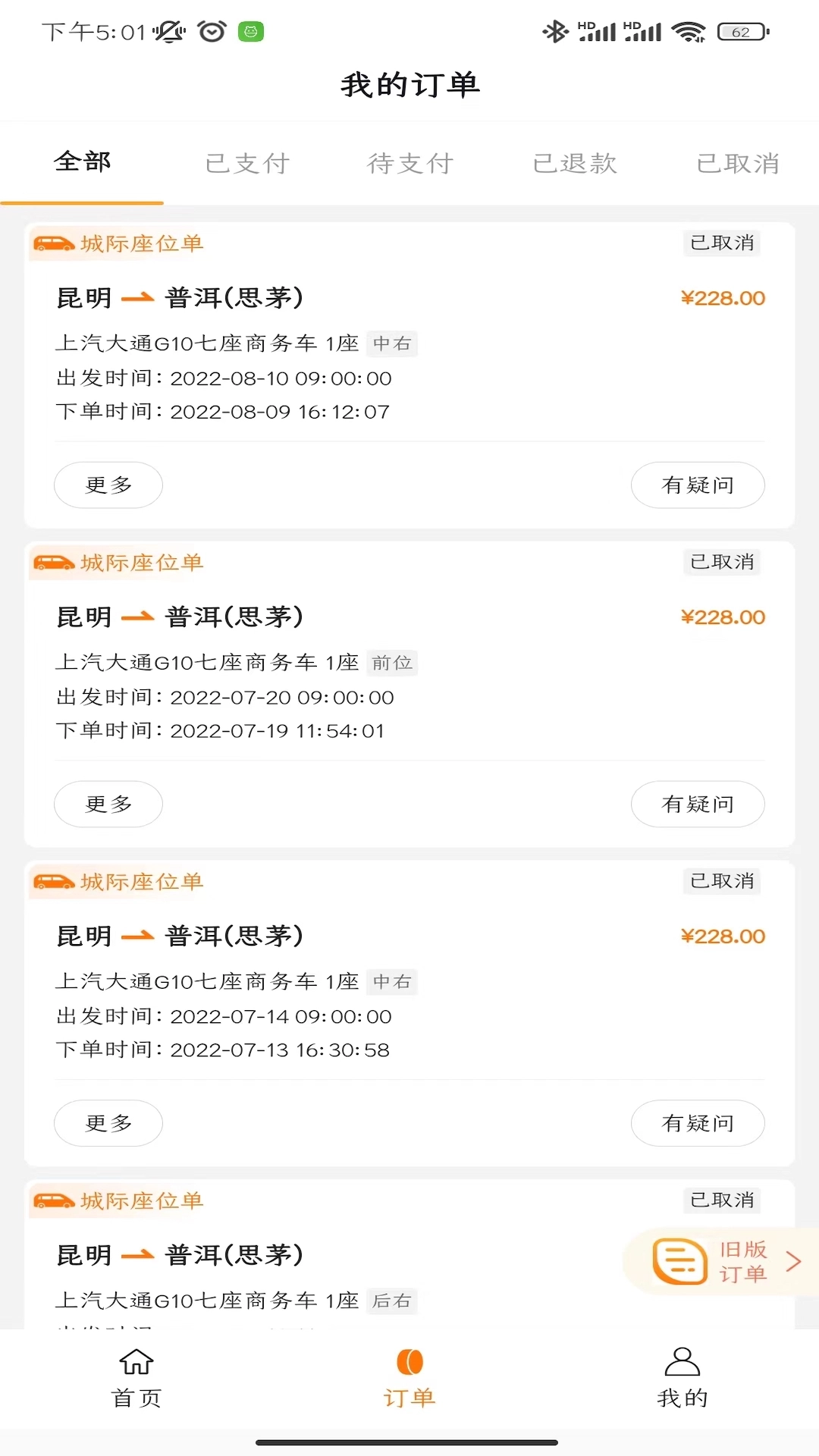Expand the 旧版订单 chevron arrow
Image resolution: width=819 pixels, height=1456 pixels.
click(x=793, y=1261)
